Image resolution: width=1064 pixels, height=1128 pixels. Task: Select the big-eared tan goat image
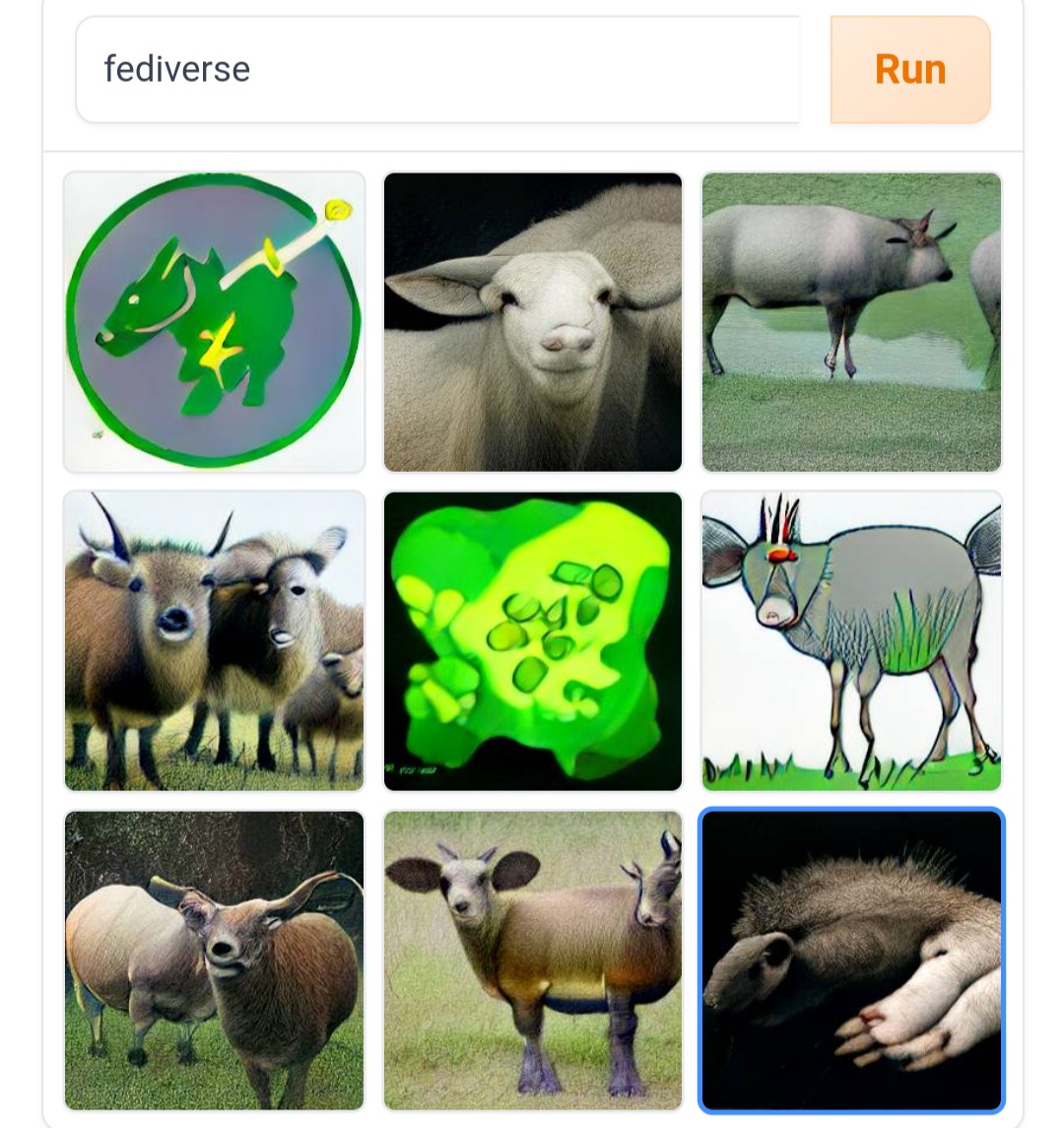pyautogui.click(x=533, y=961)
